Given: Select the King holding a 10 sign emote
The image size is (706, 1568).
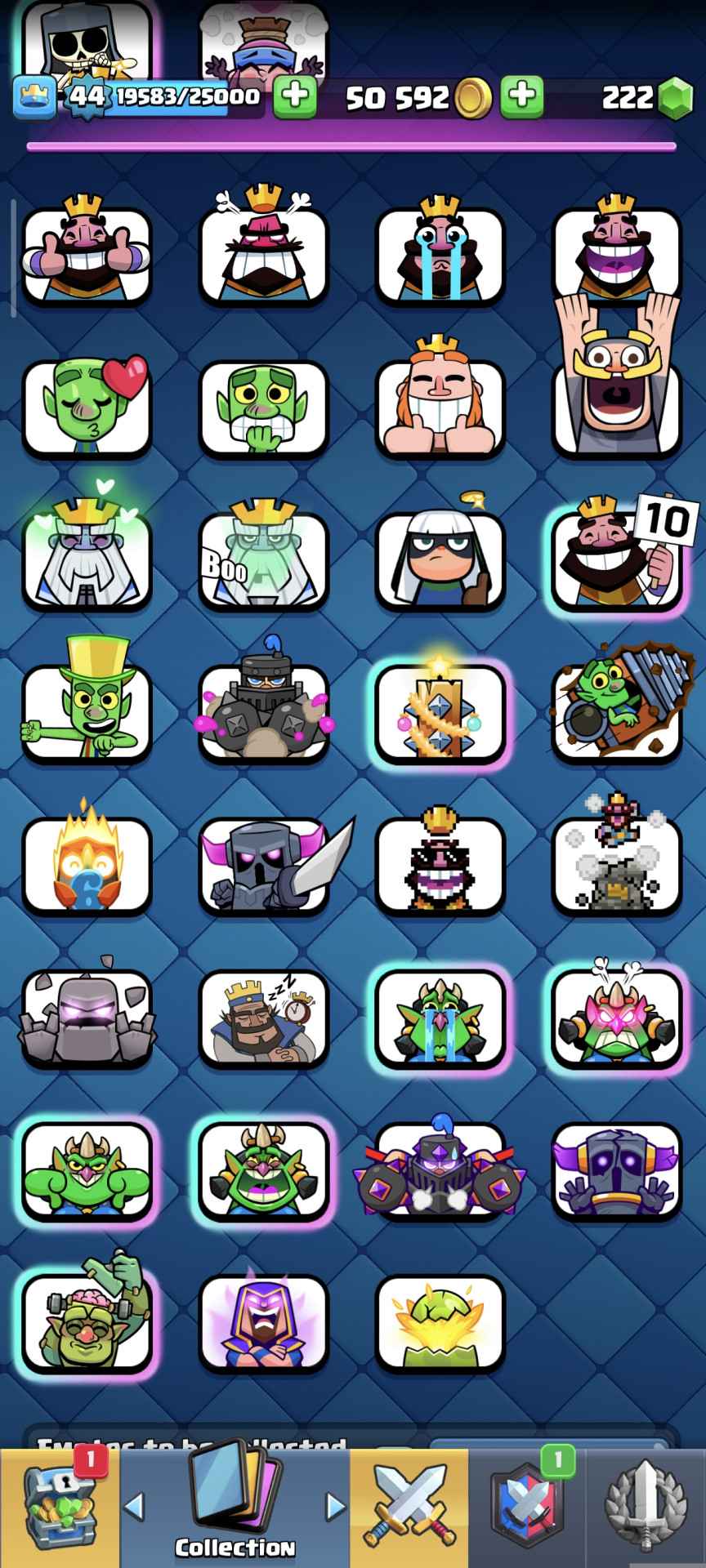Looking at the screenshot, I should click(617, 559).
